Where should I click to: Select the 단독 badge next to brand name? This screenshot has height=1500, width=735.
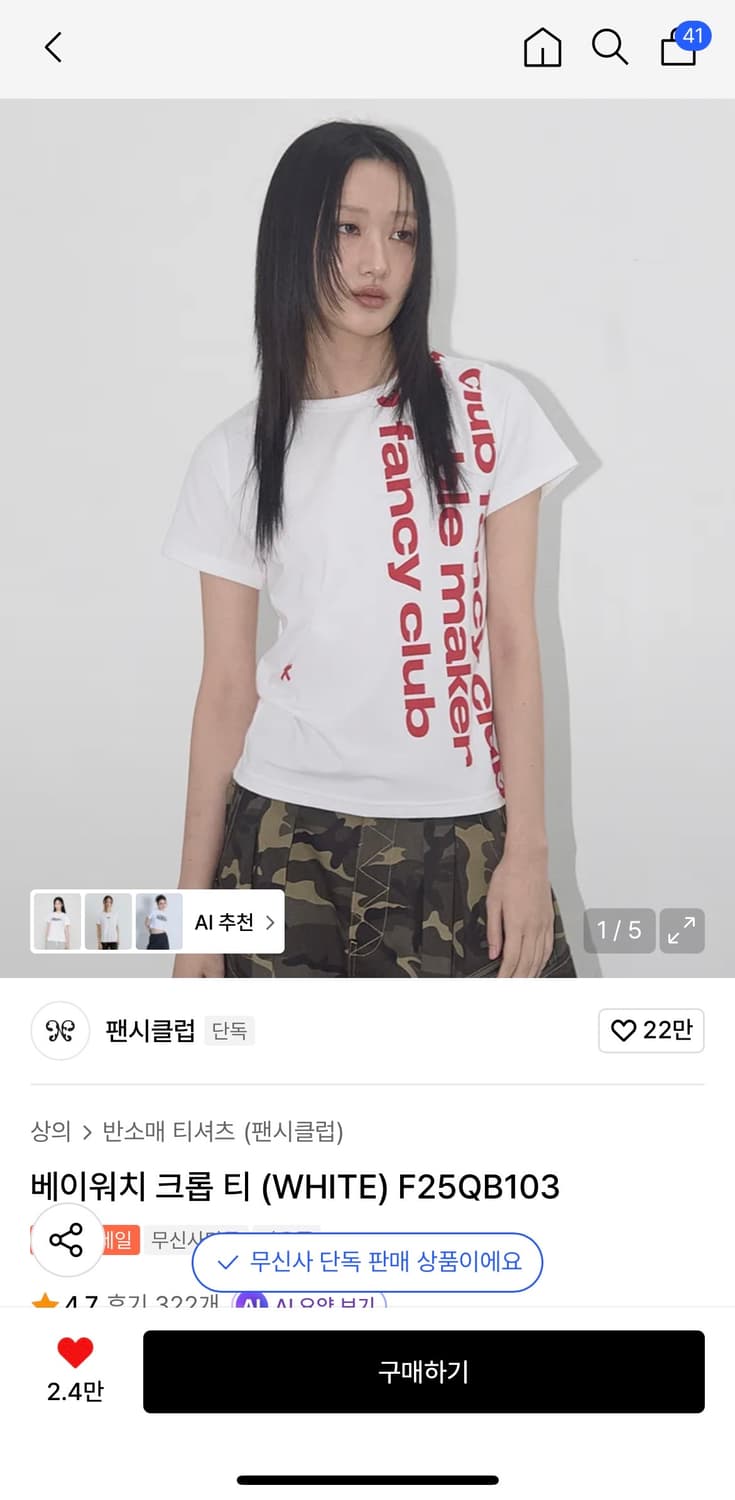[x=231, y=1031]
